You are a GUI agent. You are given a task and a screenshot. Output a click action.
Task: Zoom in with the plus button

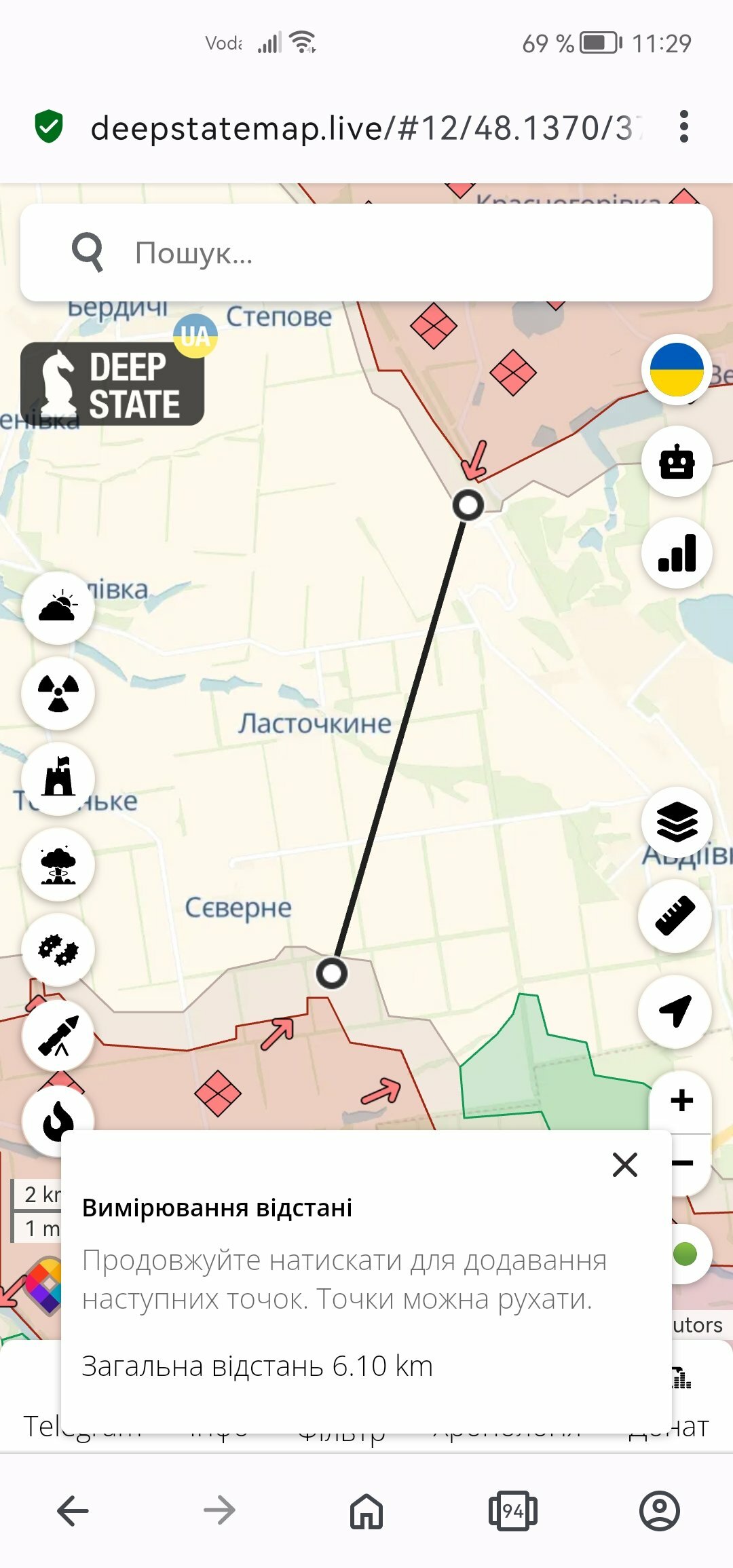[x=681, y=1100]
